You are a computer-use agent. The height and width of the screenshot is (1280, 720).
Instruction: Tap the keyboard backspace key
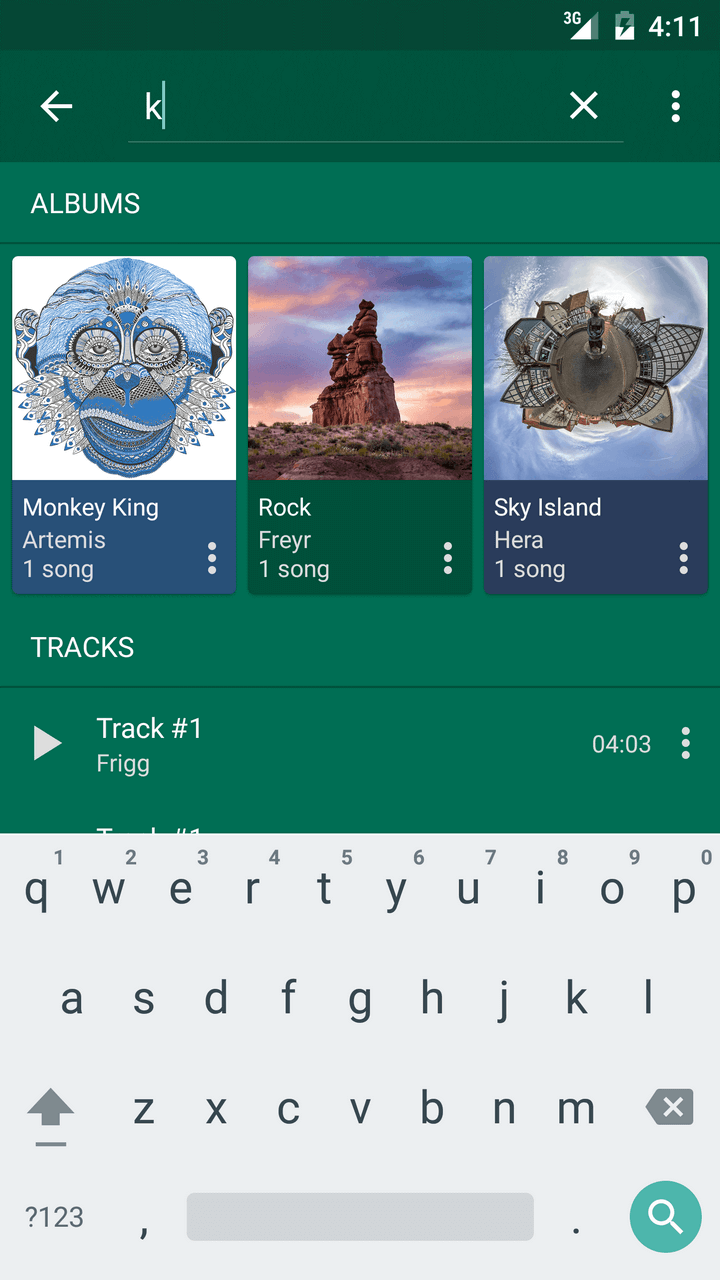(670, 1108)
